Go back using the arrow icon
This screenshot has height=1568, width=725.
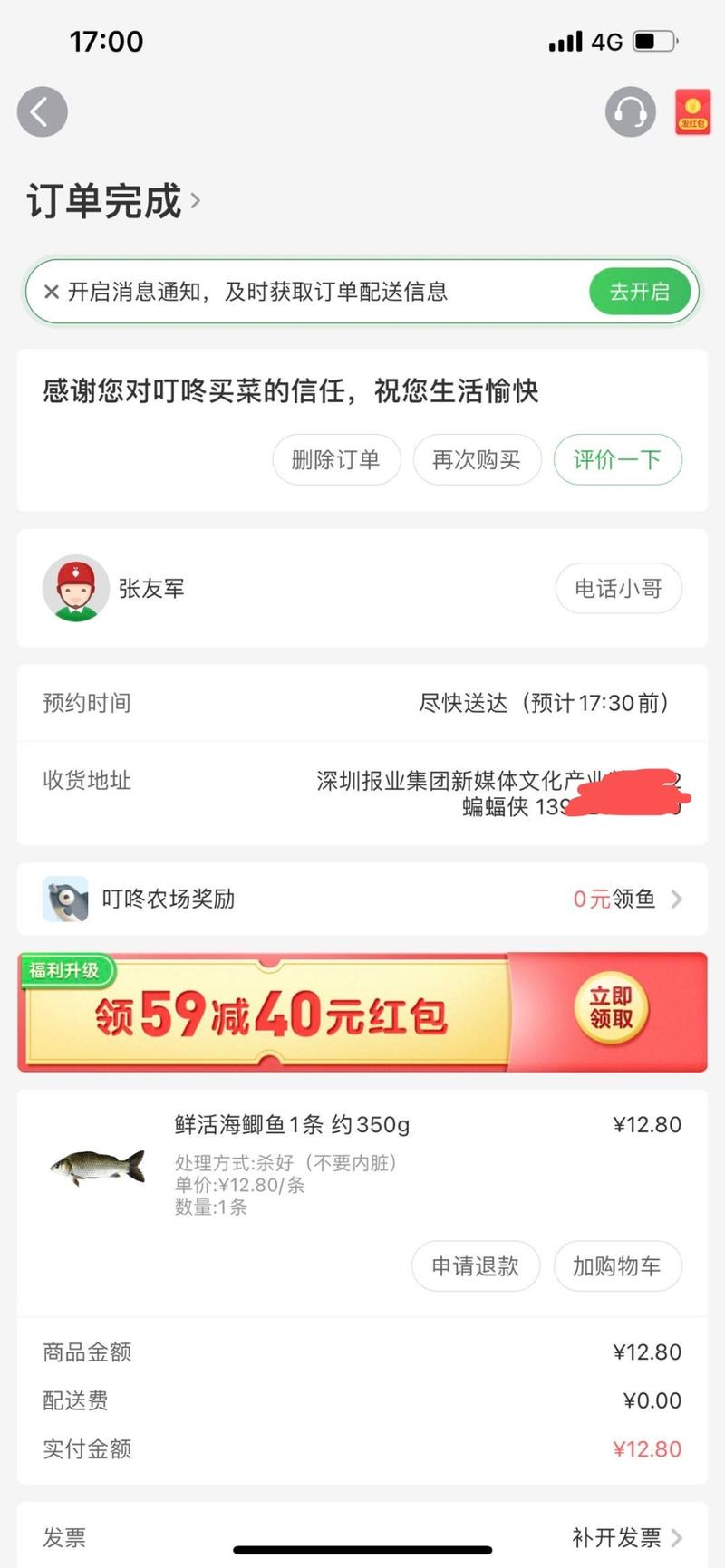coord(42,112)
